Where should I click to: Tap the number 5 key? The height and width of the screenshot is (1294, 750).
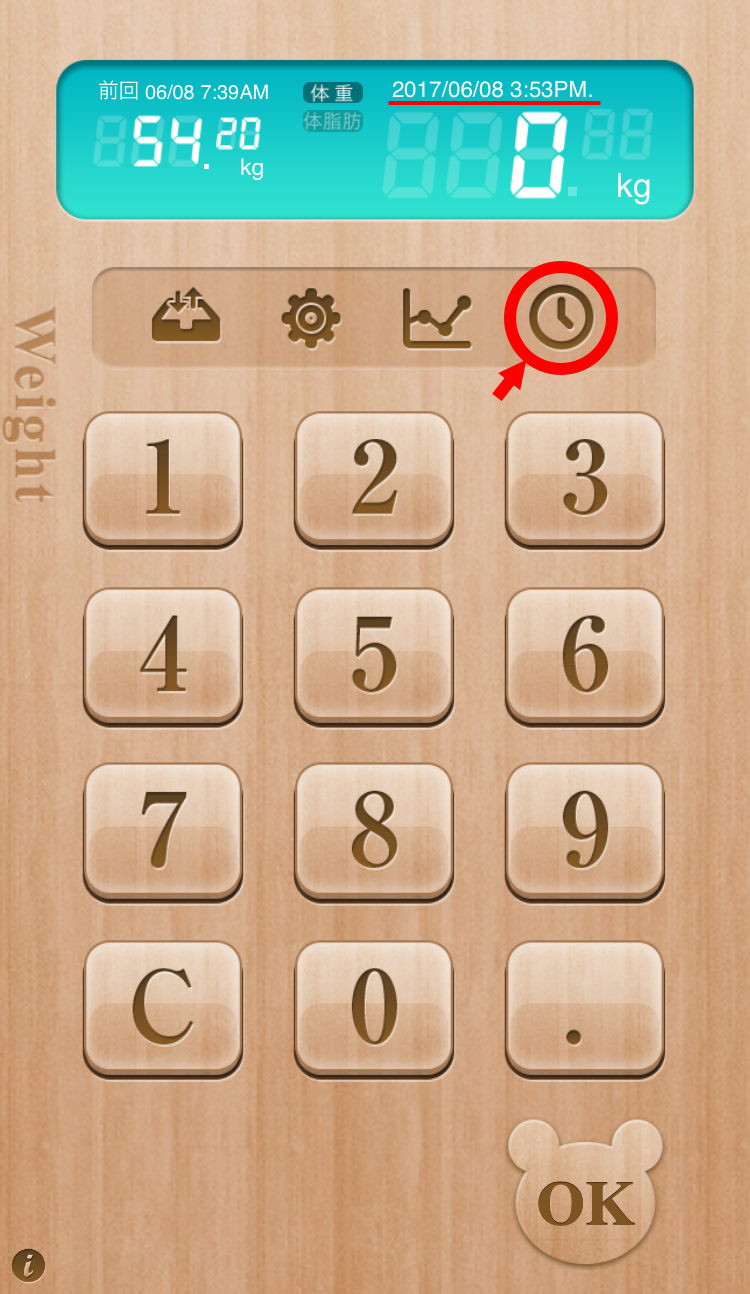(374, 654)
